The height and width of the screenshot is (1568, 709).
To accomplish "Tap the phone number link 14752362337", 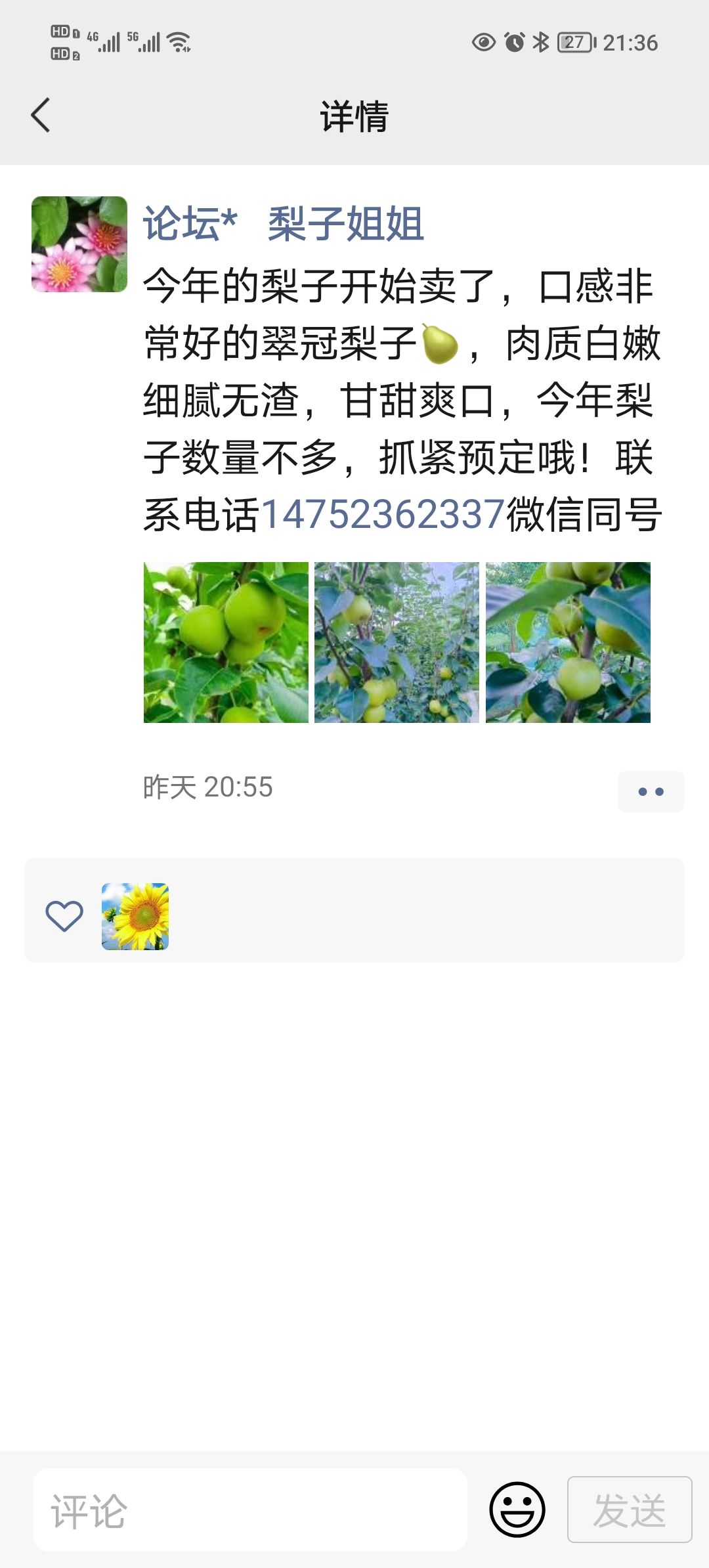I will pyautogui.click(x=383, y=514).
